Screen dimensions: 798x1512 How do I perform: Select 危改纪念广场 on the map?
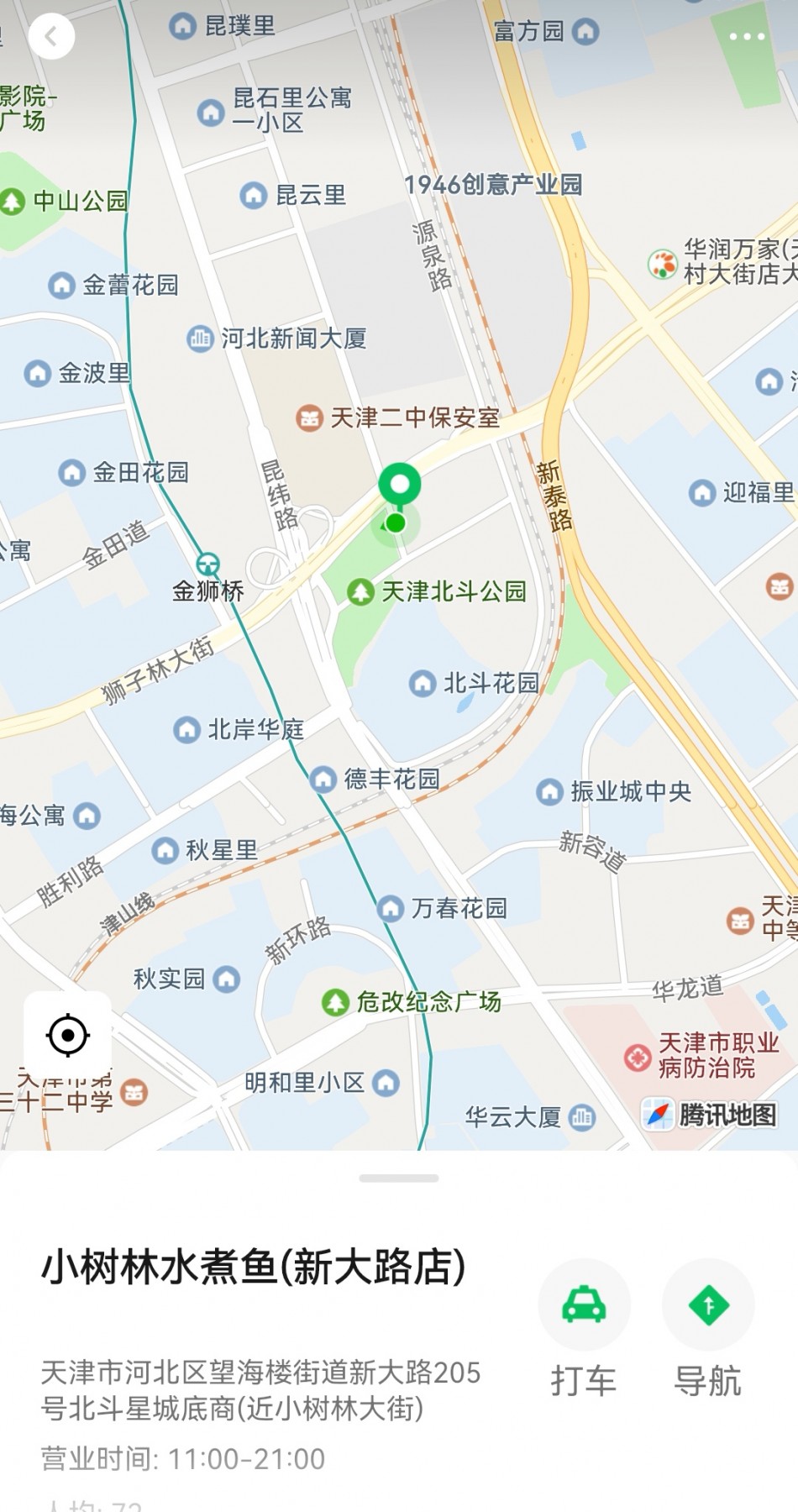[412, 1002]
